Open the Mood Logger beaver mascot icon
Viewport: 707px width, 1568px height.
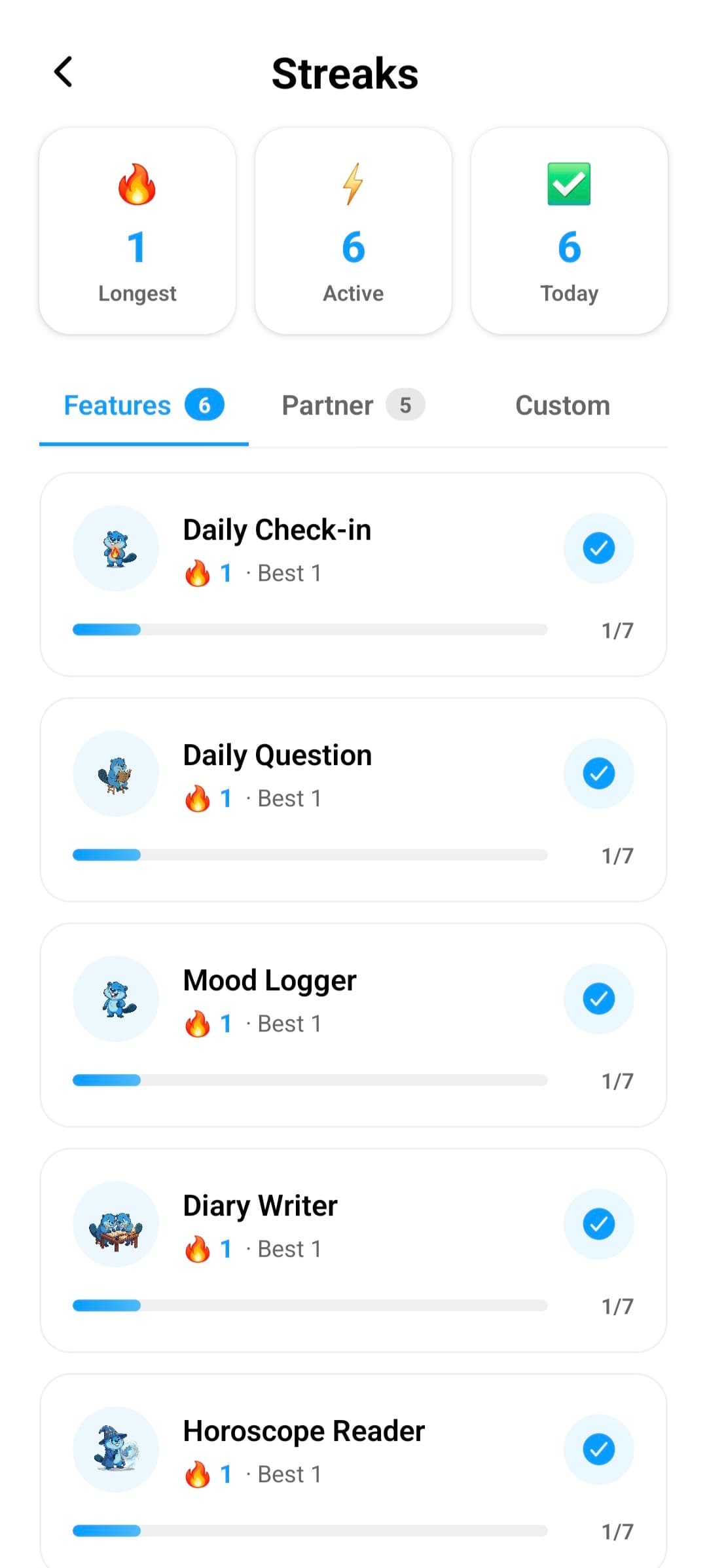pyautogui.click(x=115, y=999)
